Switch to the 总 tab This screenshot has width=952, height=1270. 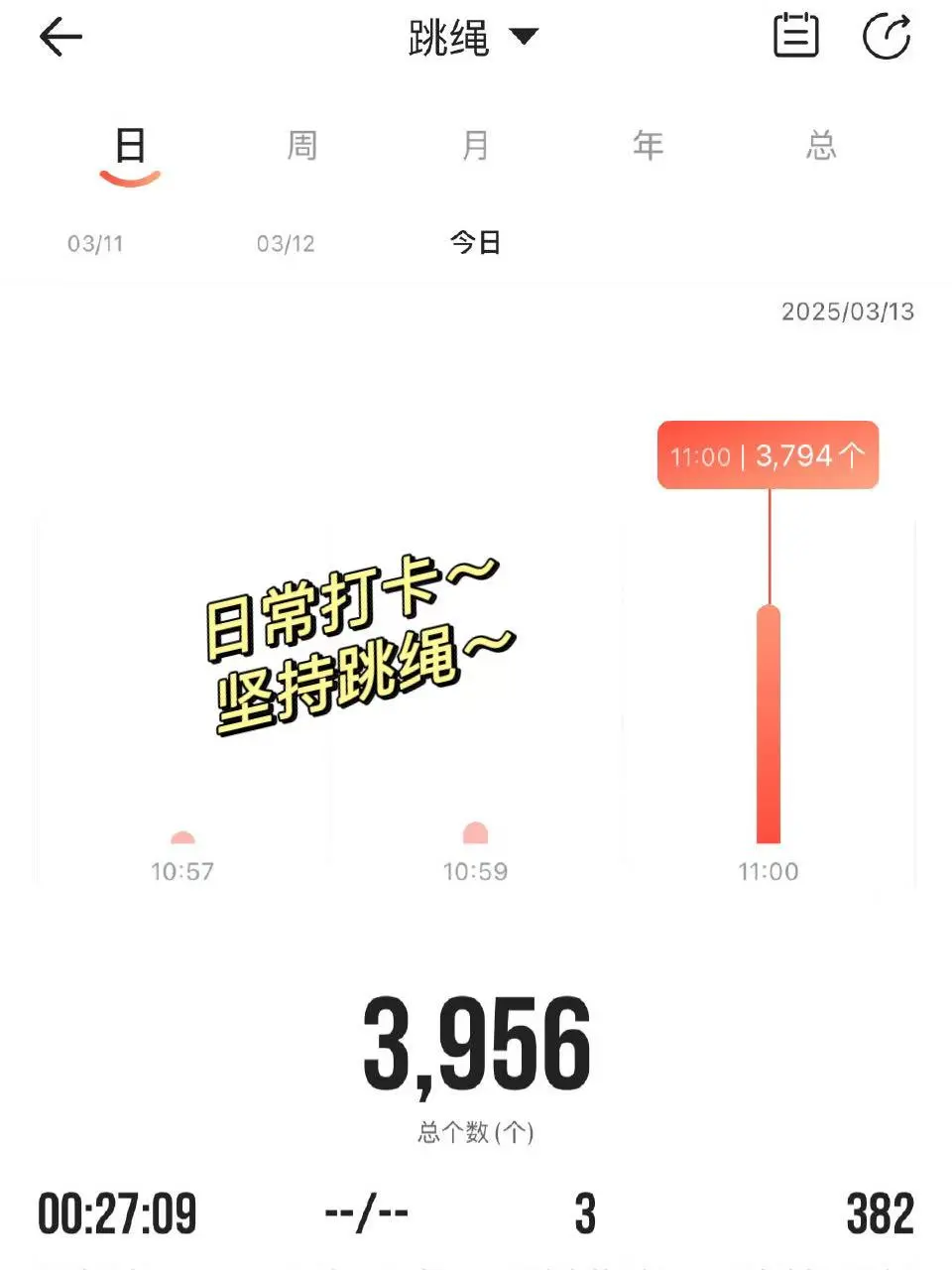click(821, 146)
